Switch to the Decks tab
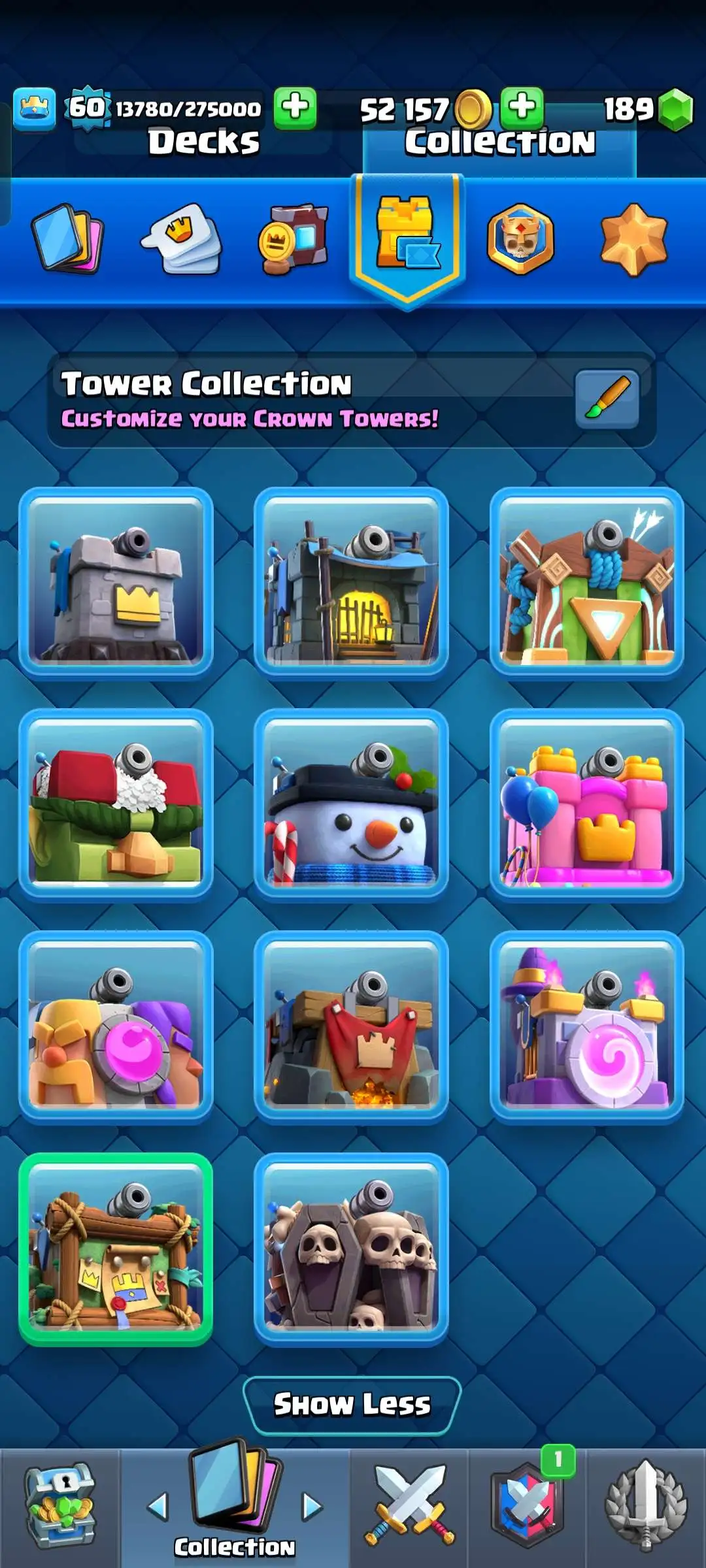This screenshot has height=1568, width=706. coord(203,142)
